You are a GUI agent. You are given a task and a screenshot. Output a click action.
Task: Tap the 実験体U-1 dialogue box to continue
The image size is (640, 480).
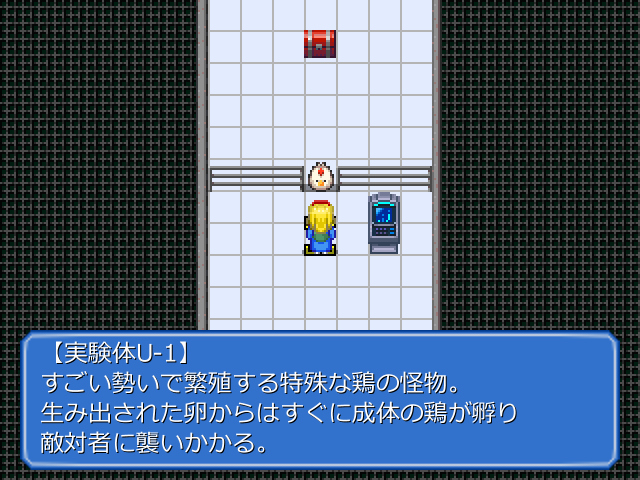click(320, 398)
